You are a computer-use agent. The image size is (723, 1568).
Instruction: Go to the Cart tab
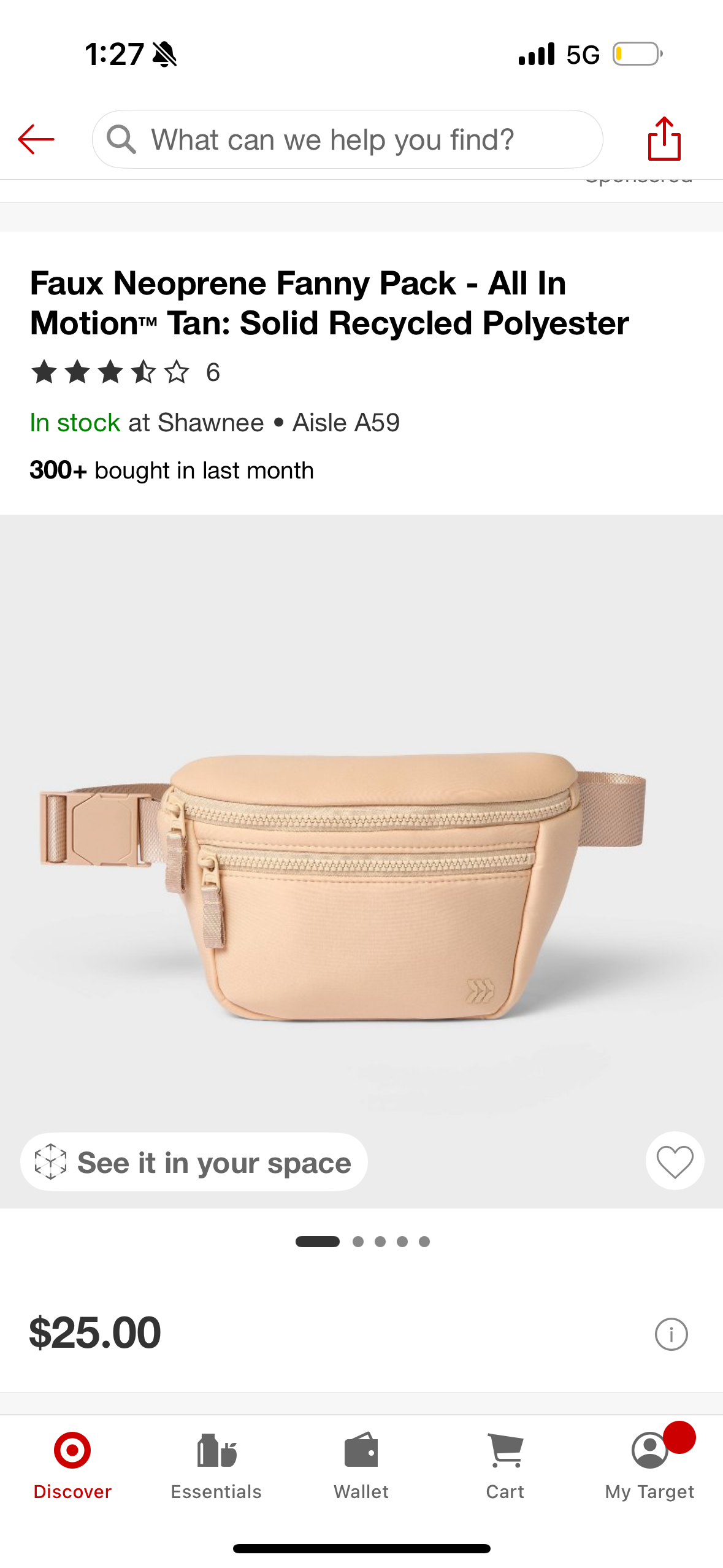pyautogui.click(x=505, y=1465)
